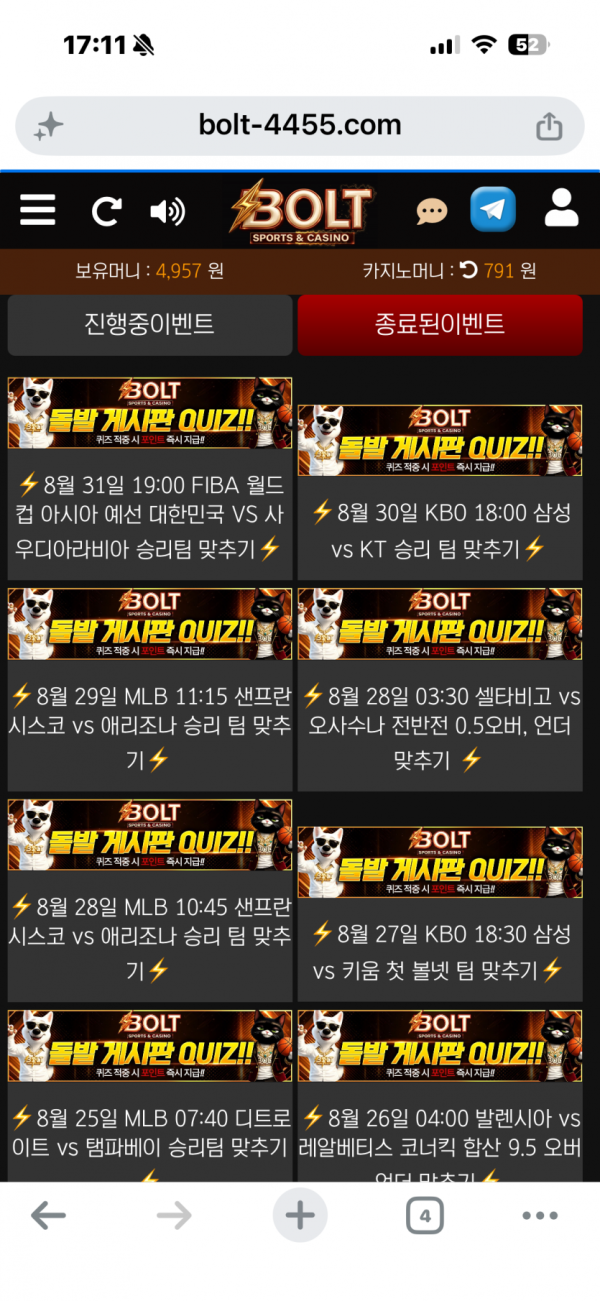The width and height of the screenshot is (600, 1301).
Task: Open the 8월 28일 MLB 10:45 quiz card
Action: [x=150, y=900]
